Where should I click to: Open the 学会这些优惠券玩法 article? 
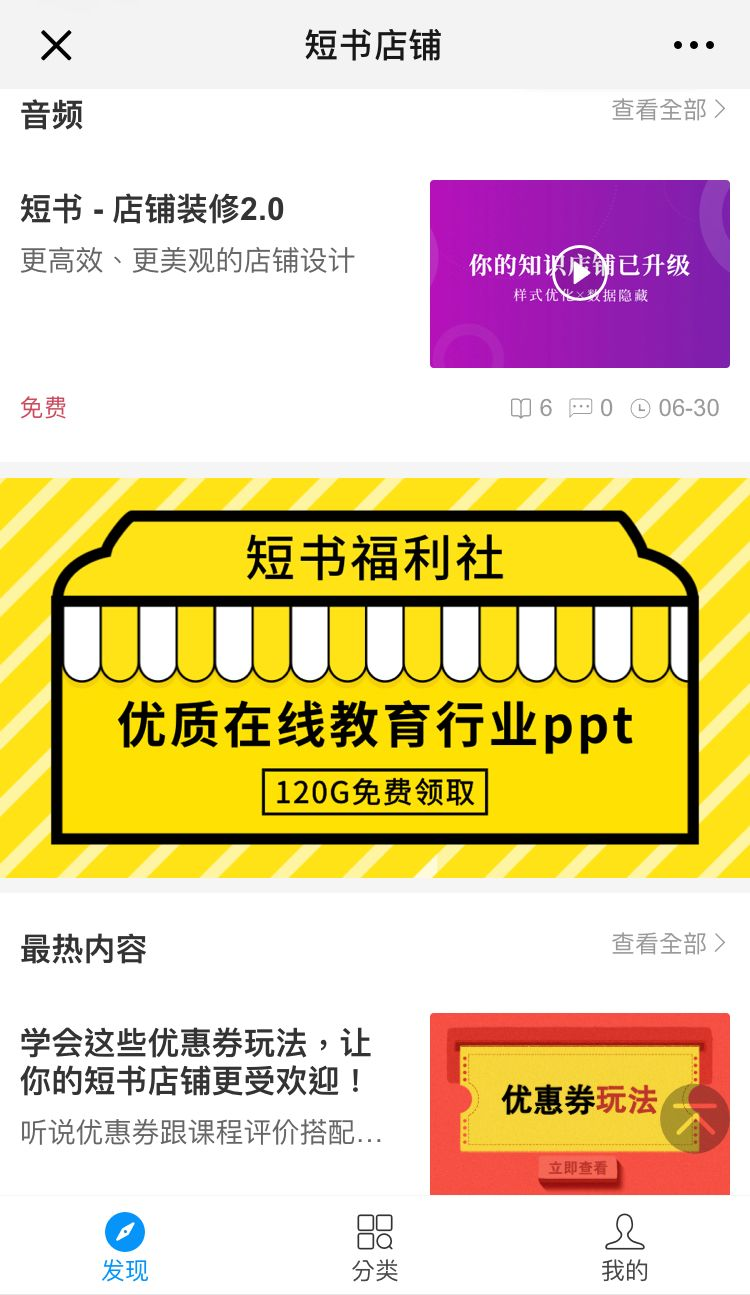[196, 1062]
